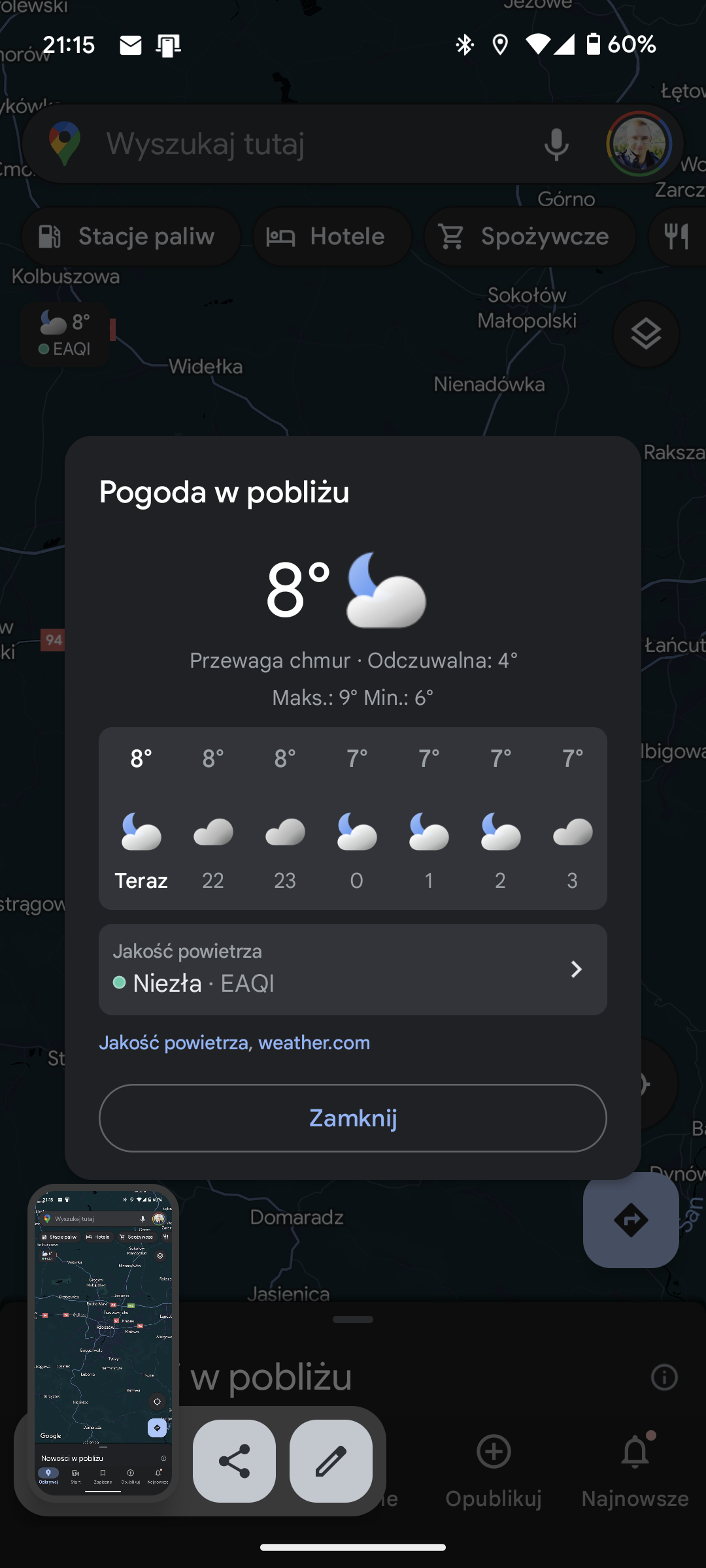Edit the captured screenshot

tap(331, 1461)
